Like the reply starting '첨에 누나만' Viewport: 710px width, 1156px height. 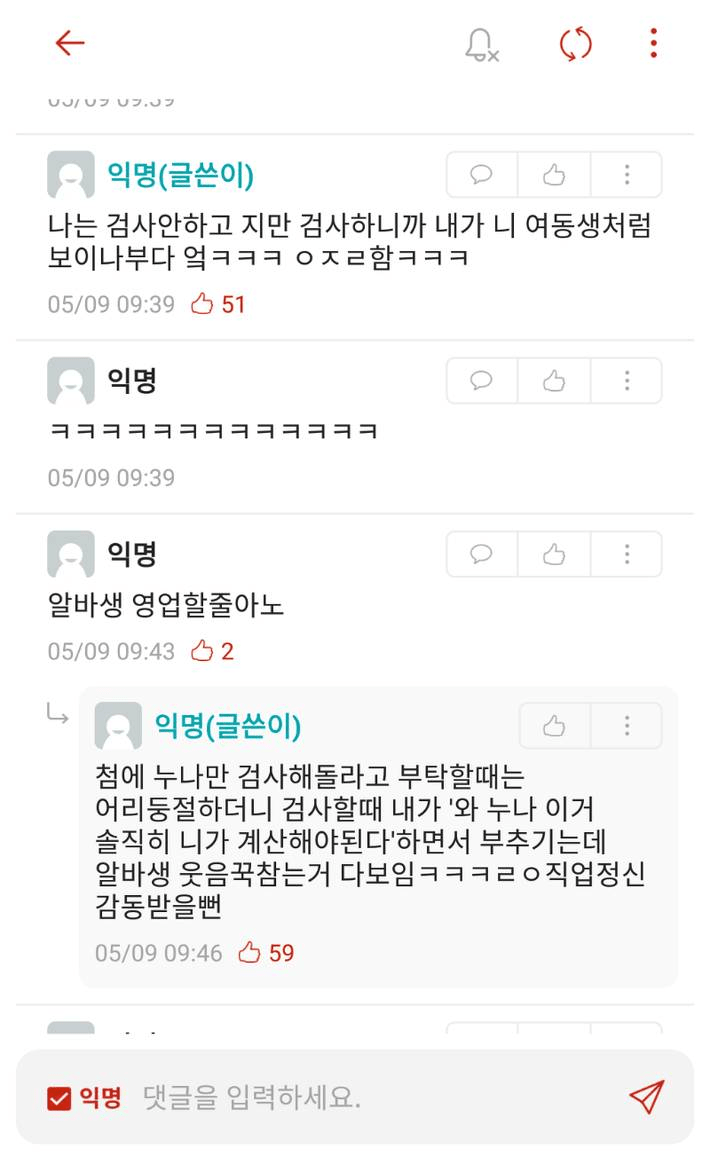pyautogui.click(x=554, y=726)
